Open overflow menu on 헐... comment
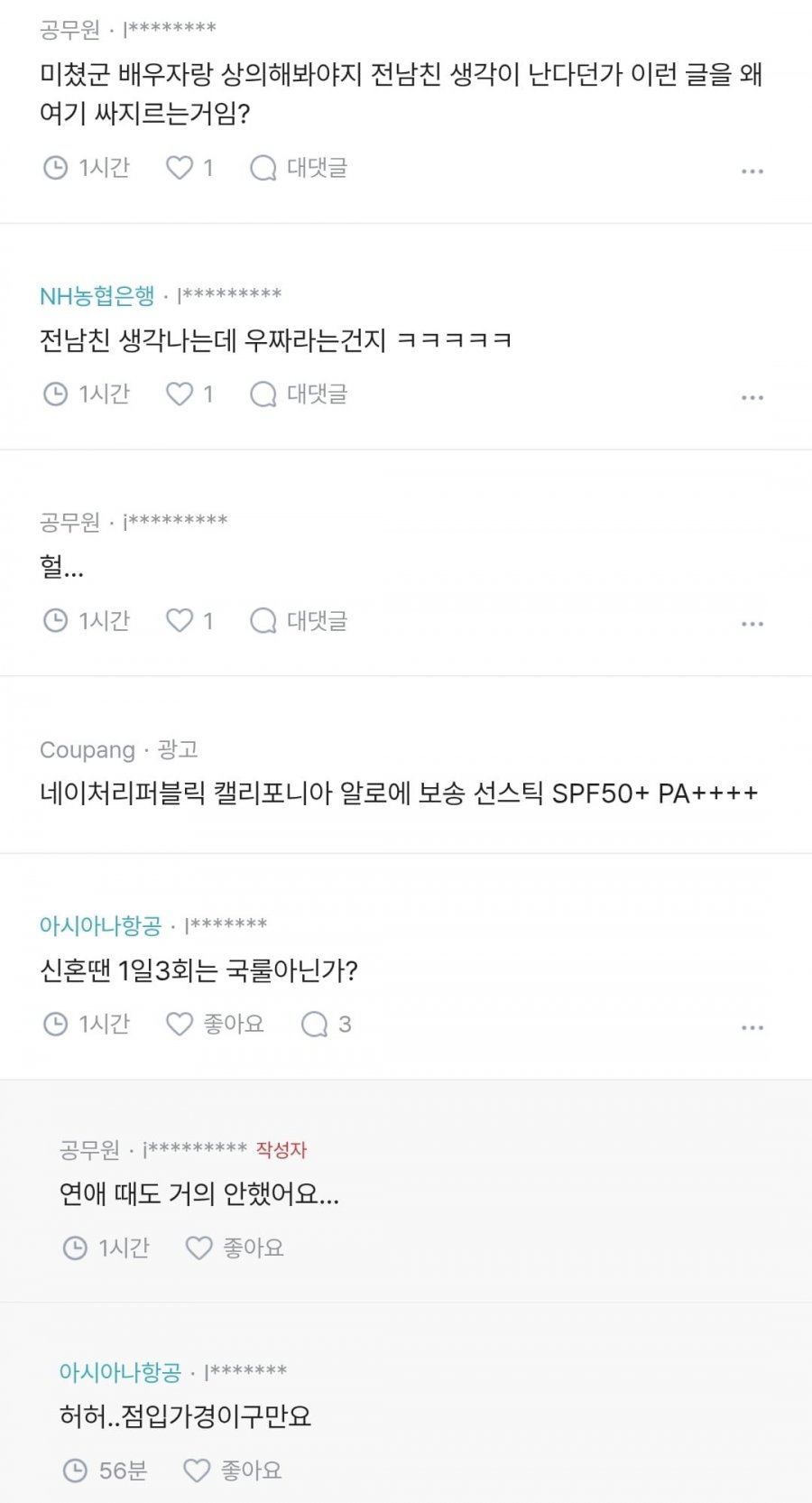 (752, 624)
